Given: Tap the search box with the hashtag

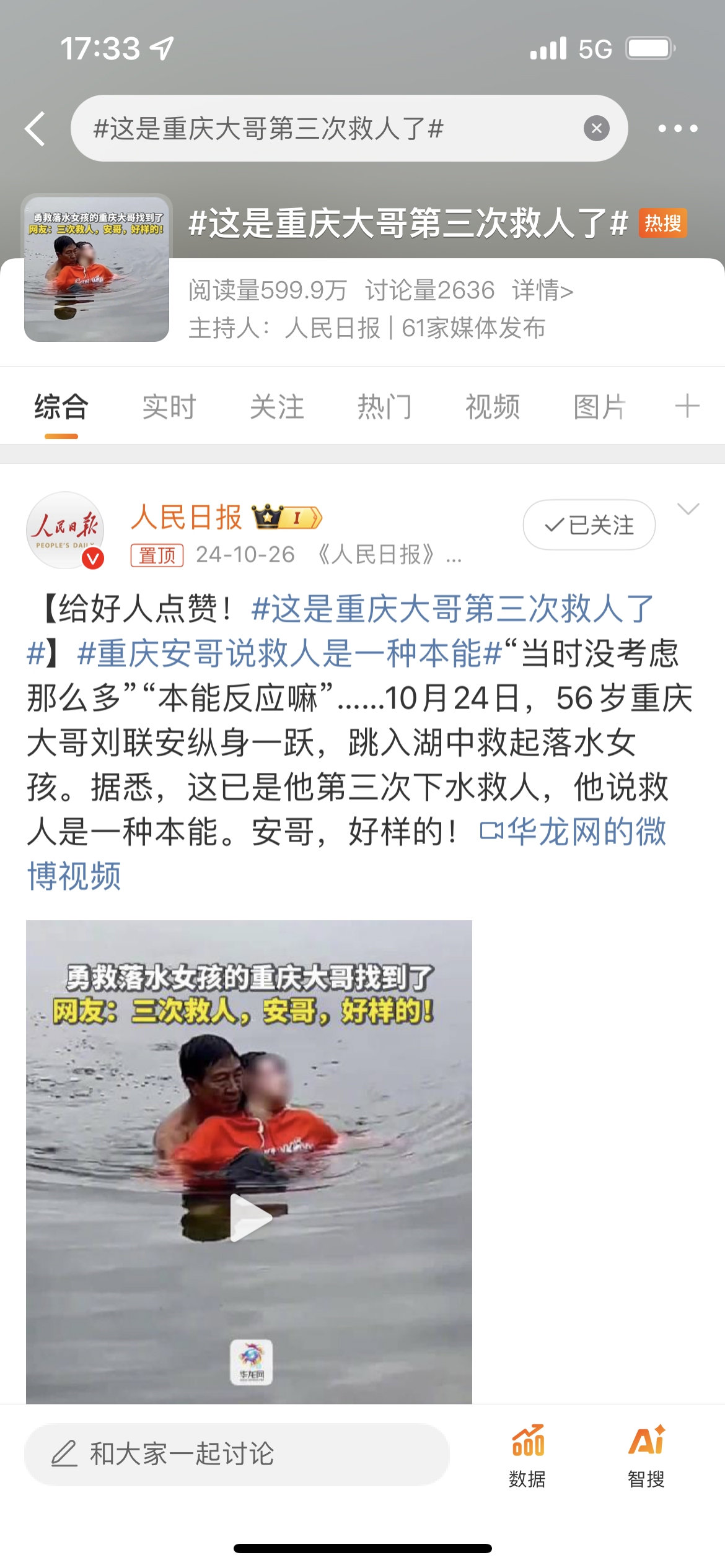Looking at the screenshot, I should coord(328,129).
